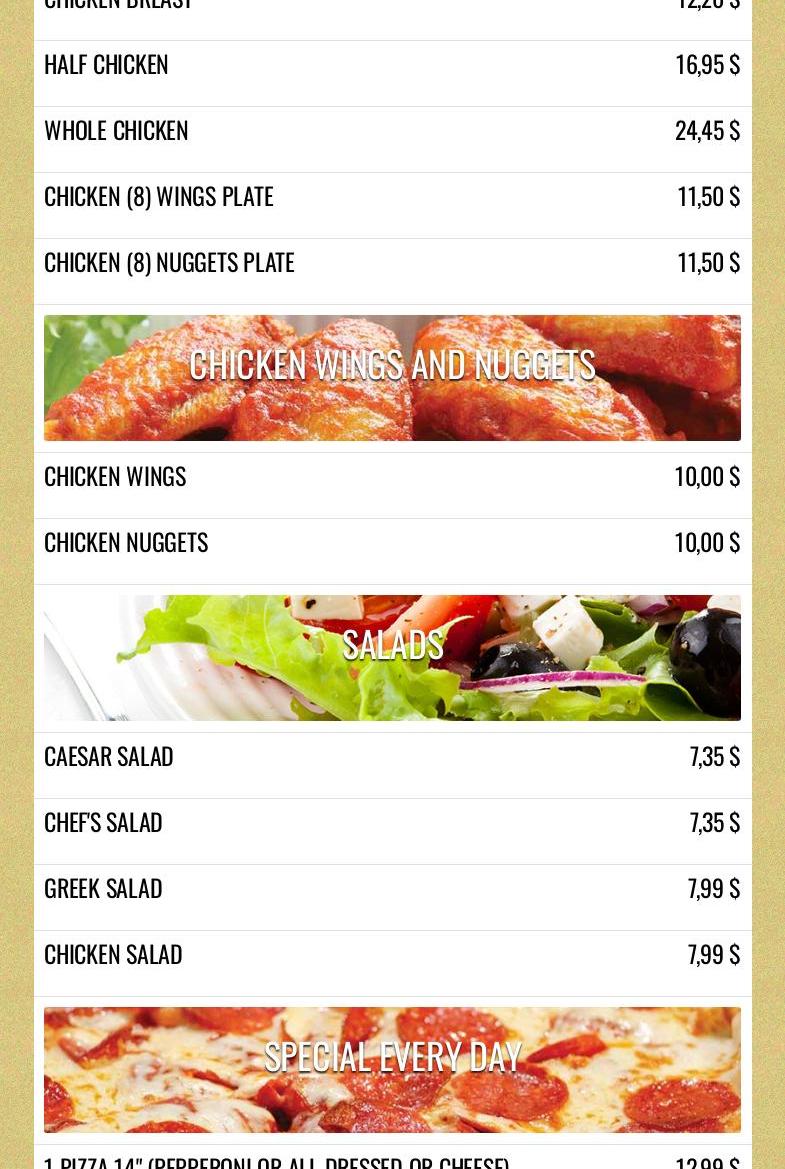This screenshot has height=1169, width=785.
Task: Open the Chicken Salad item
Action: (113, 954)
